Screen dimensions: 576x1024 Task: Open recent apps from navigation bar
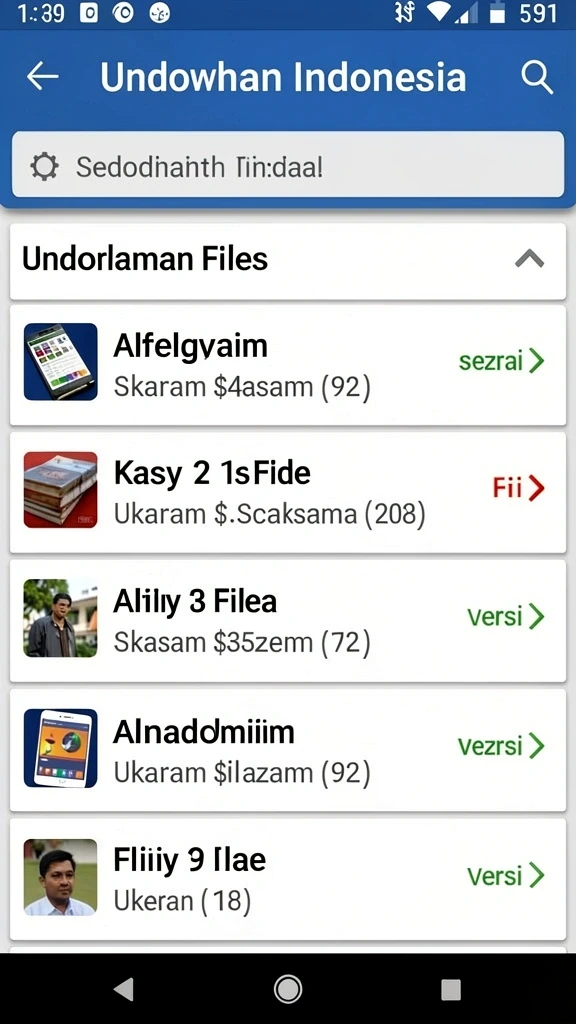click(451, 989)
